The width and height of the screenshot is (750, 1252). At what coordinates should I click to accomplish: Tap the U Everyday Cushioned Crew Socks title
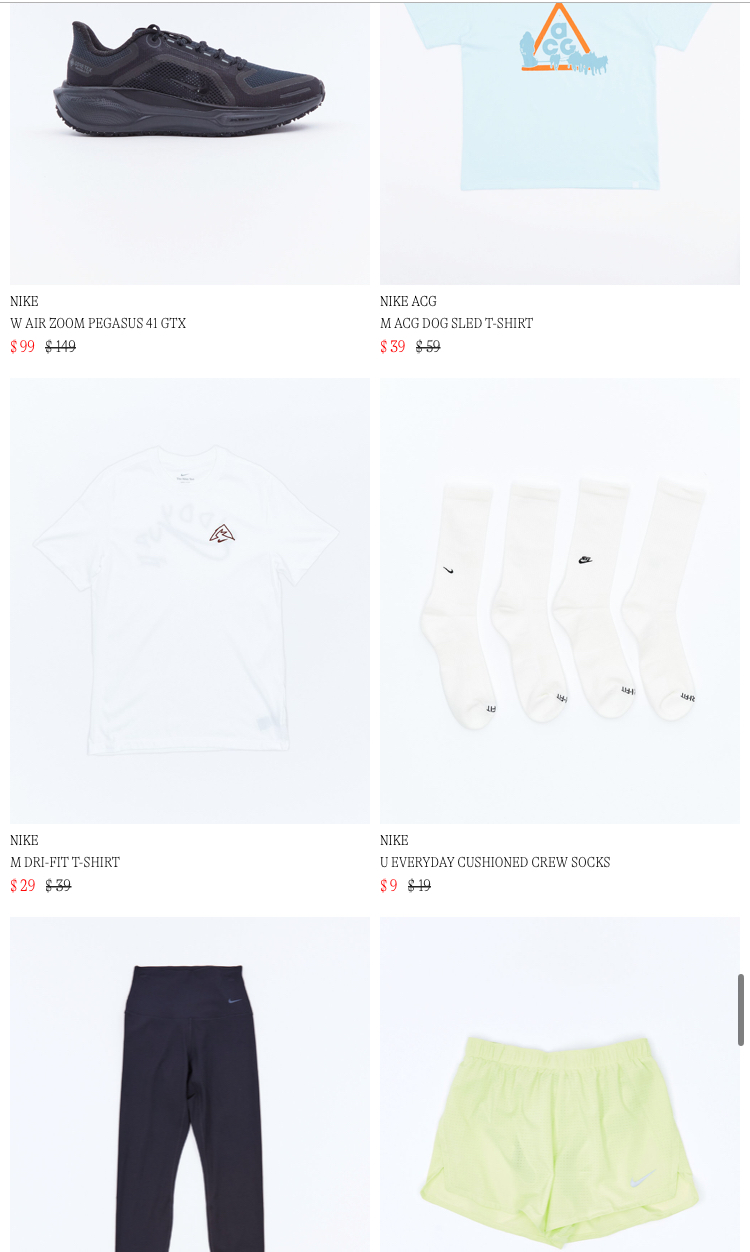494,862
